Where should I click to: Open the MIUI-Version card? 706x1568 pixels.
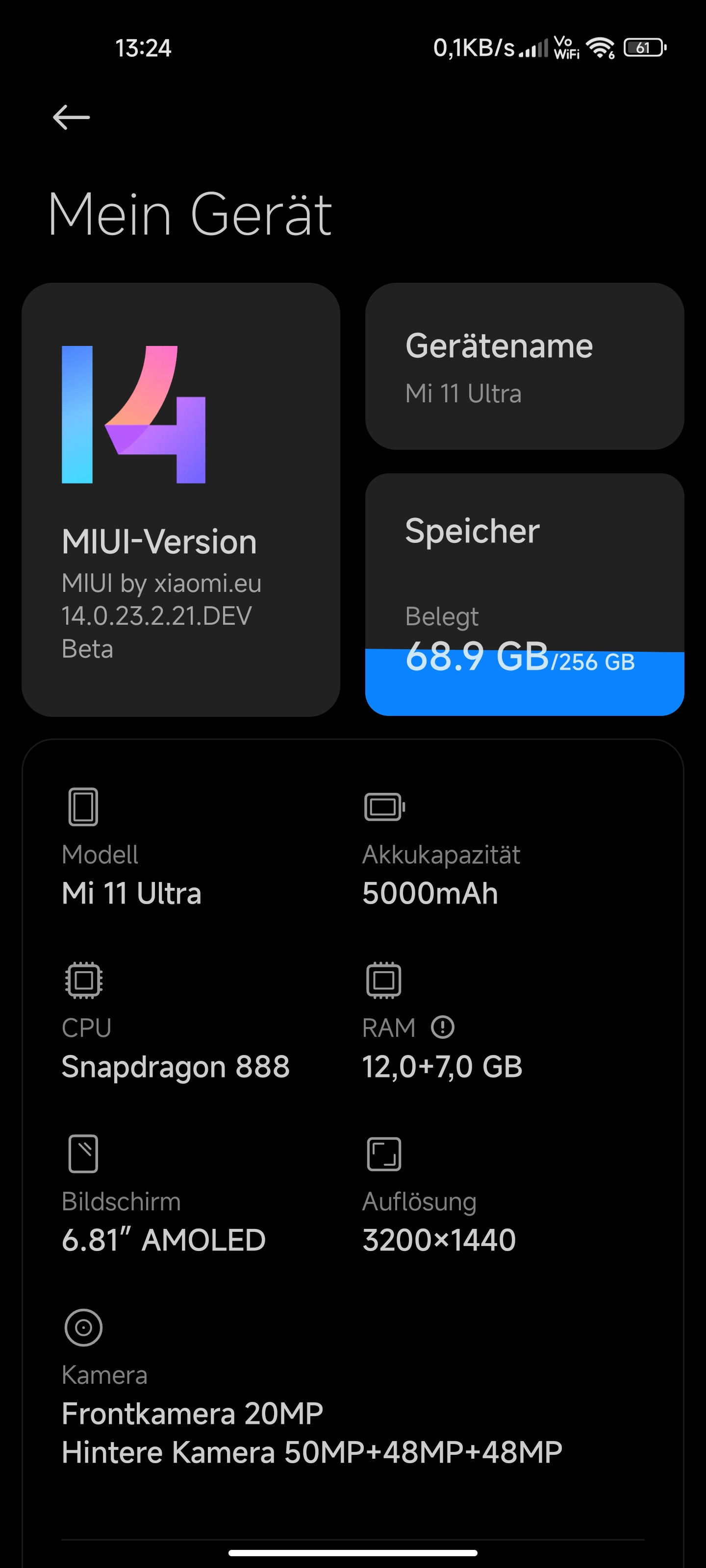click(x=181, y=499)
